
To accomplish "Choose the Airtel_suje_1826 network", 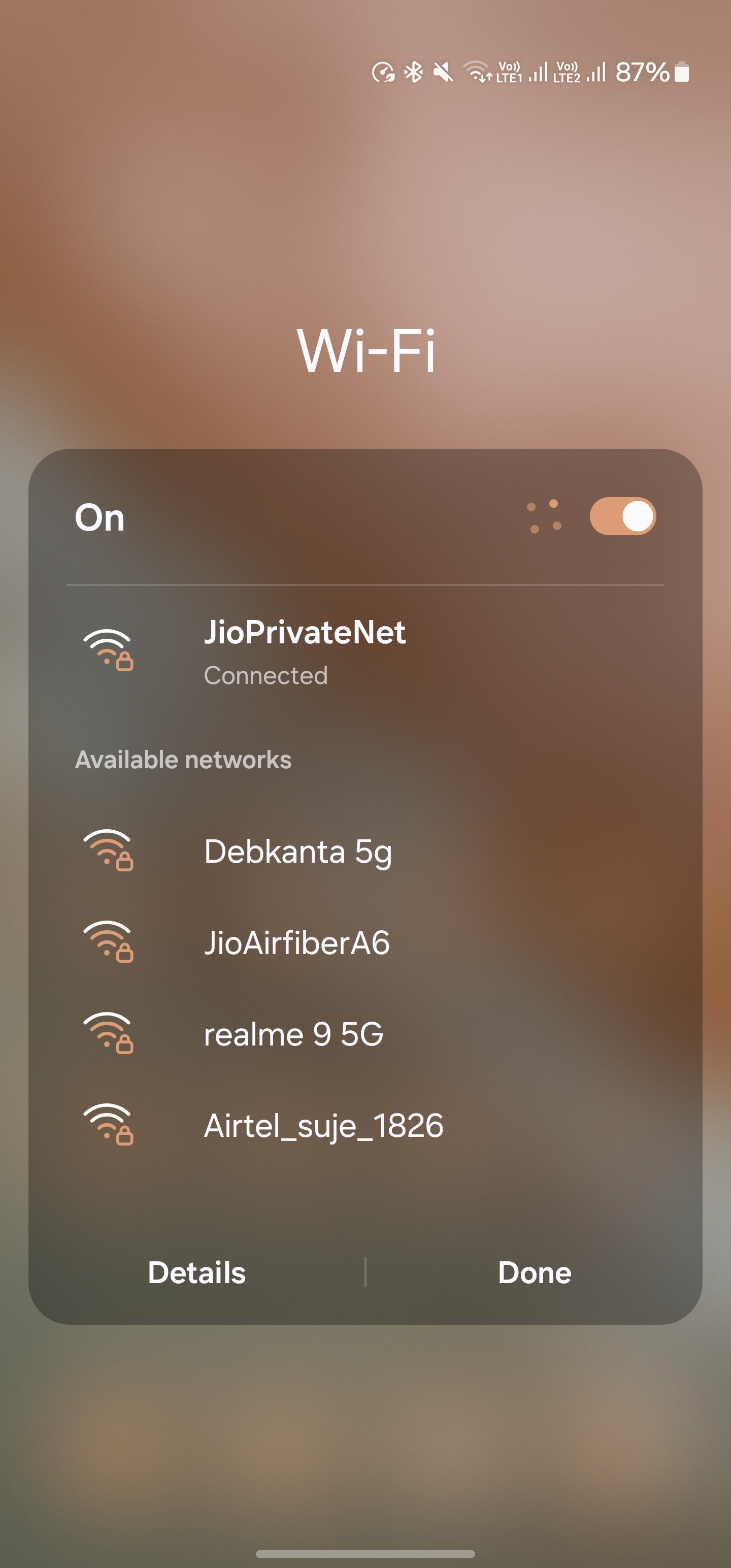I will (323, 1125).
